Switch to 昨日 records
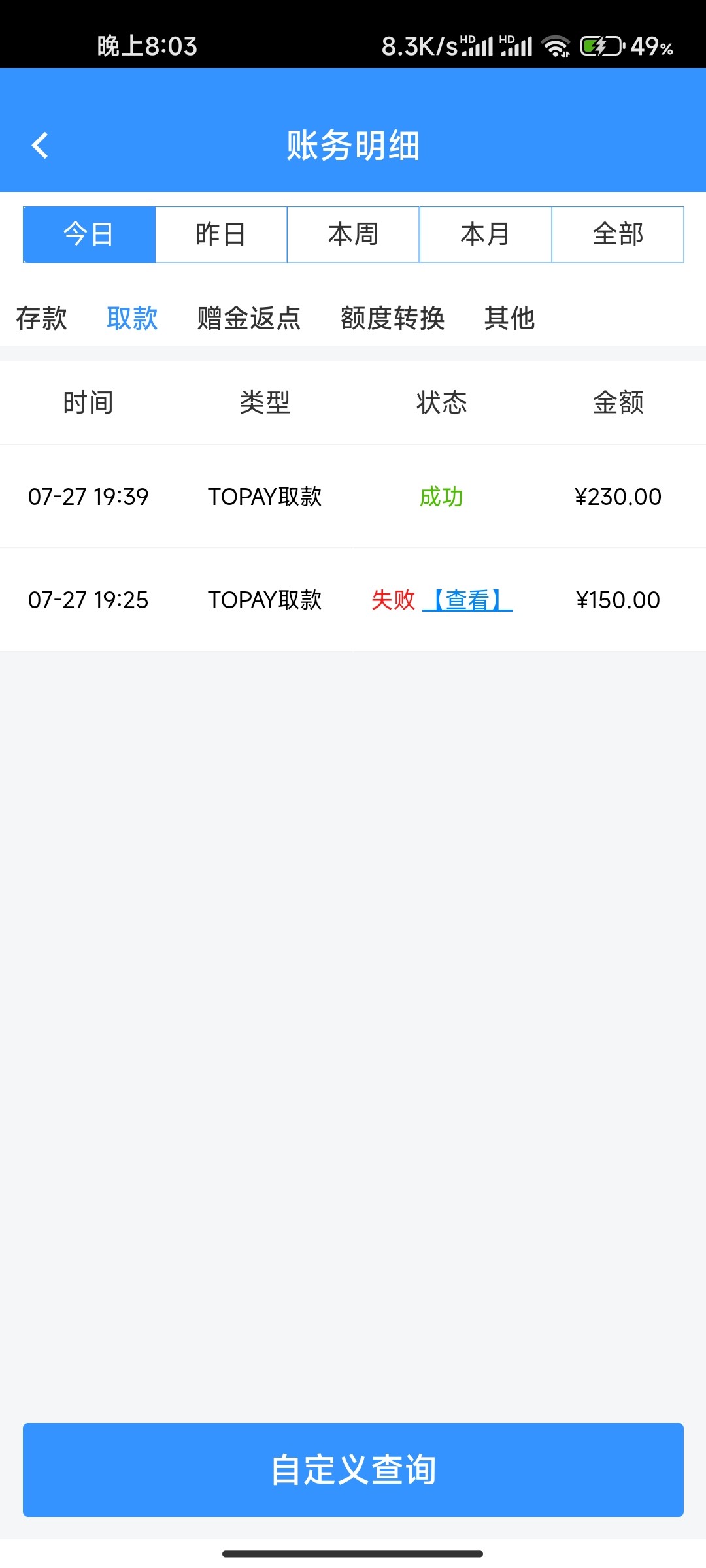 pyautogui.click(x=221, y=235)
